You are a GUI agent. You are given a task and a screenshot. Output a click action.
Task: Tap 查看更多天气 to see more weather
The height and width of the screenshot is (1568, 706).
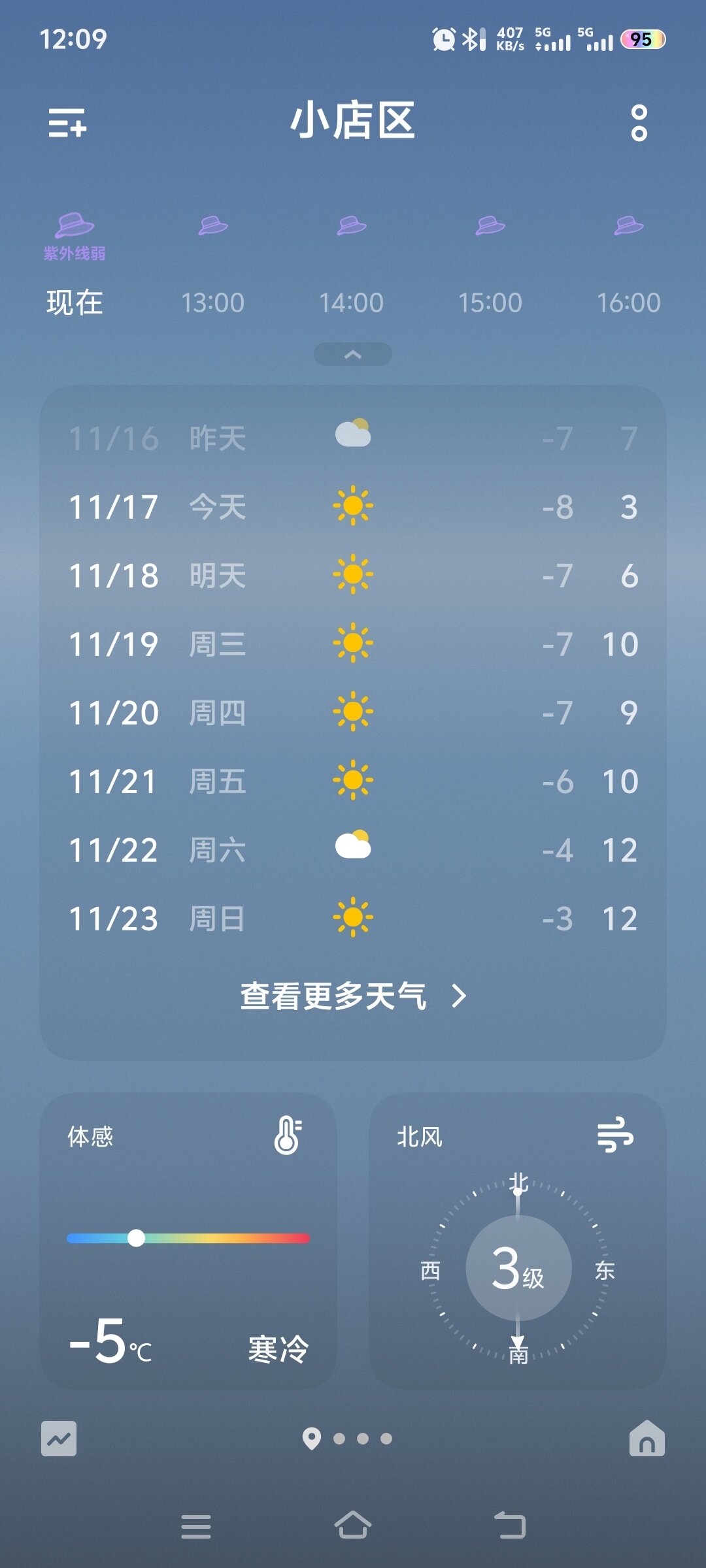pyautogui.click(x=353, y=996)
